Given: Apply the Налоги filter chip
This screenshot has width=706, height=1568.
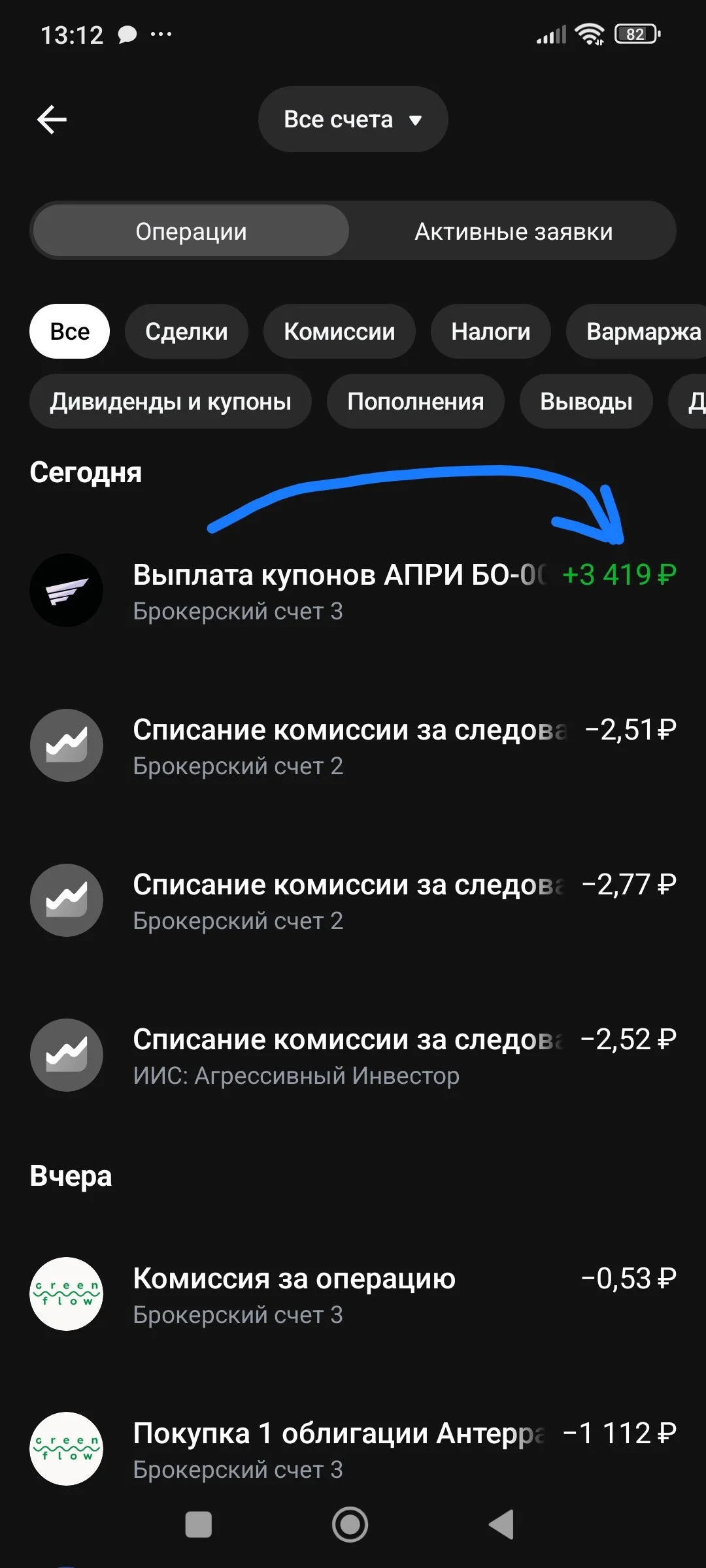Looking at the screenshot, I should coord(490,331).
